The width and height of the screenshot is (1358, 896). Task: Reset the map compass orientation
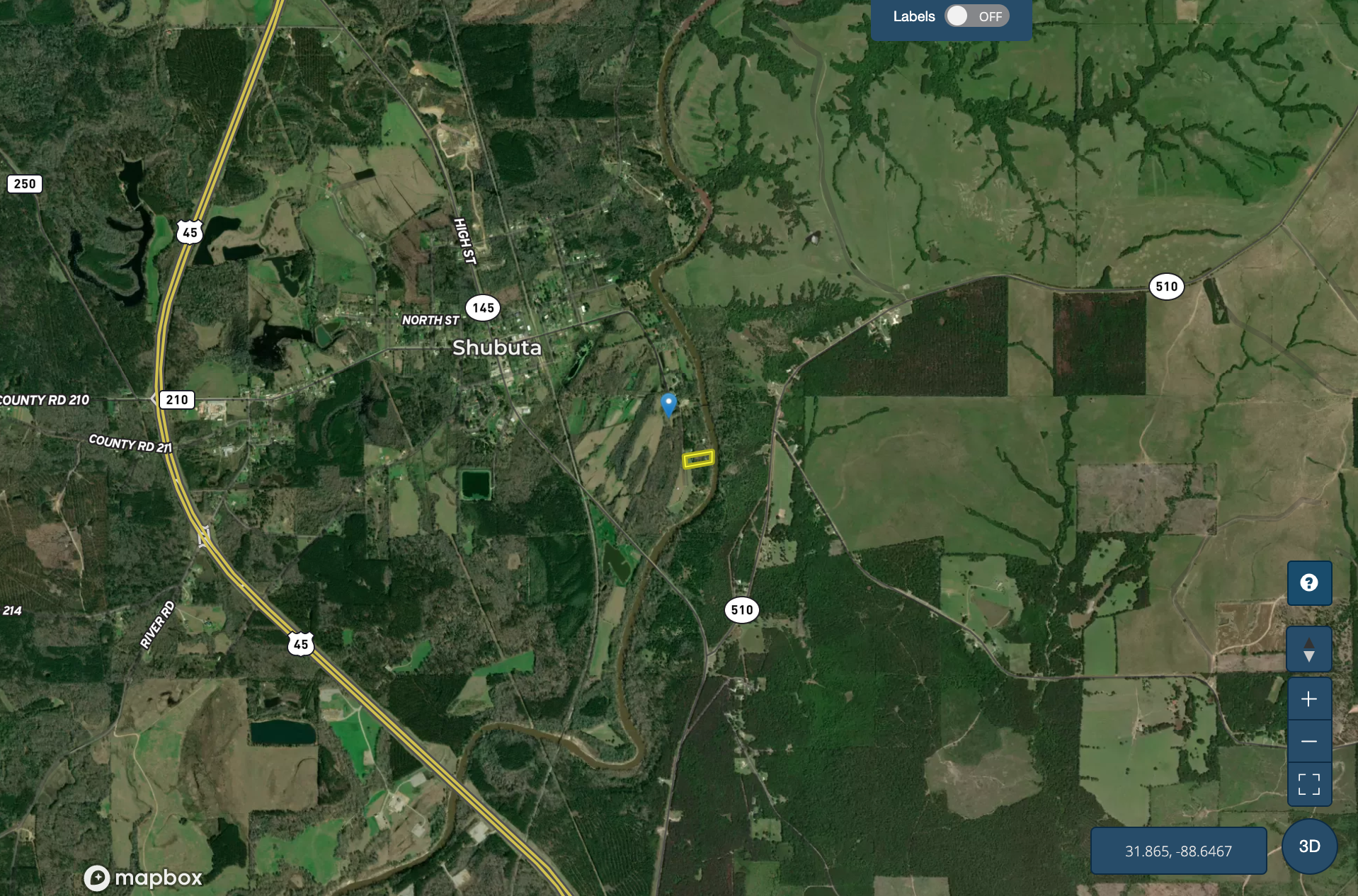(x=1308, y=649)
